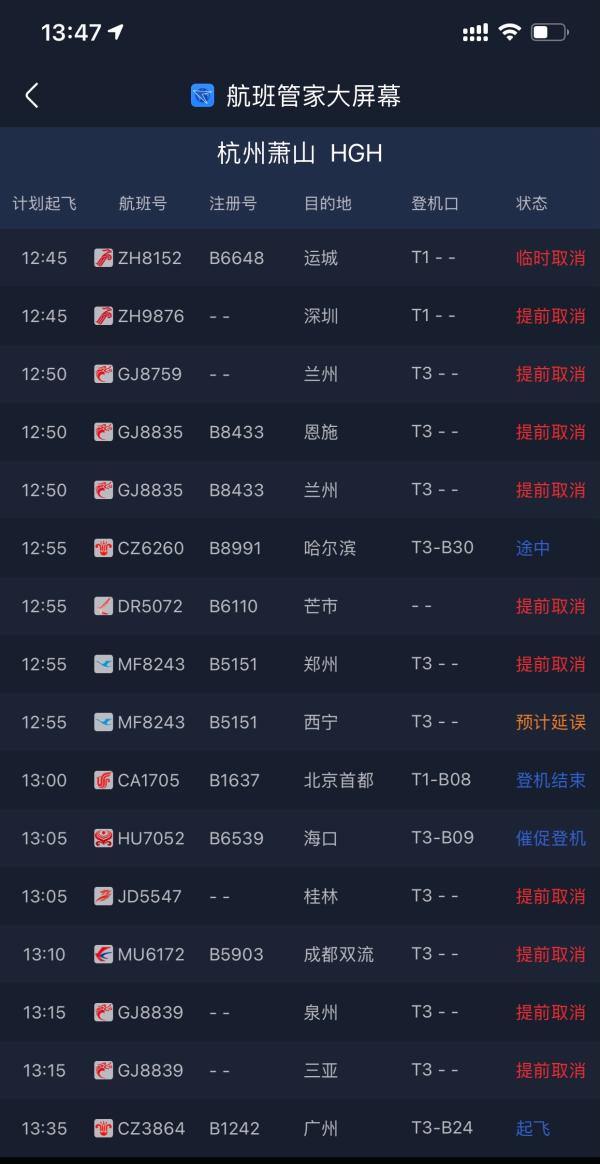Go back using the top-left arrow
Viewport: 600px width, 1164px height.
click(32, 96)
